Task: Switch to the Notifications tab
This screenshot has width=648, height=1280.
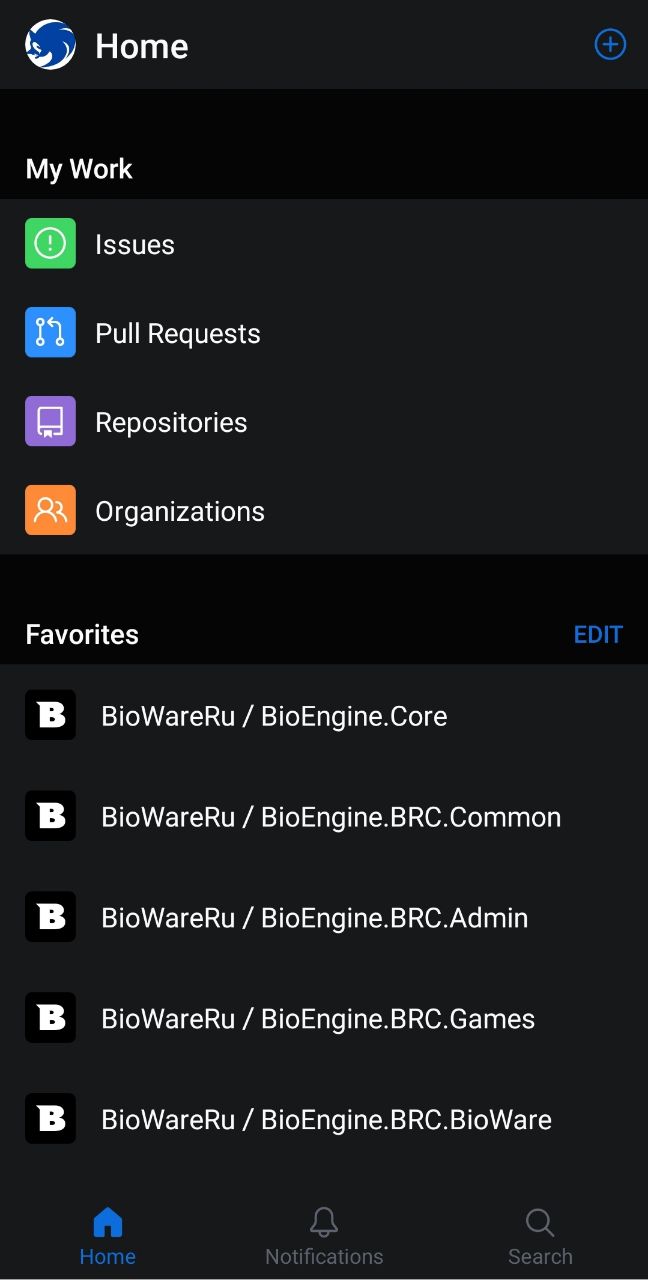Action: point(324,1237)
